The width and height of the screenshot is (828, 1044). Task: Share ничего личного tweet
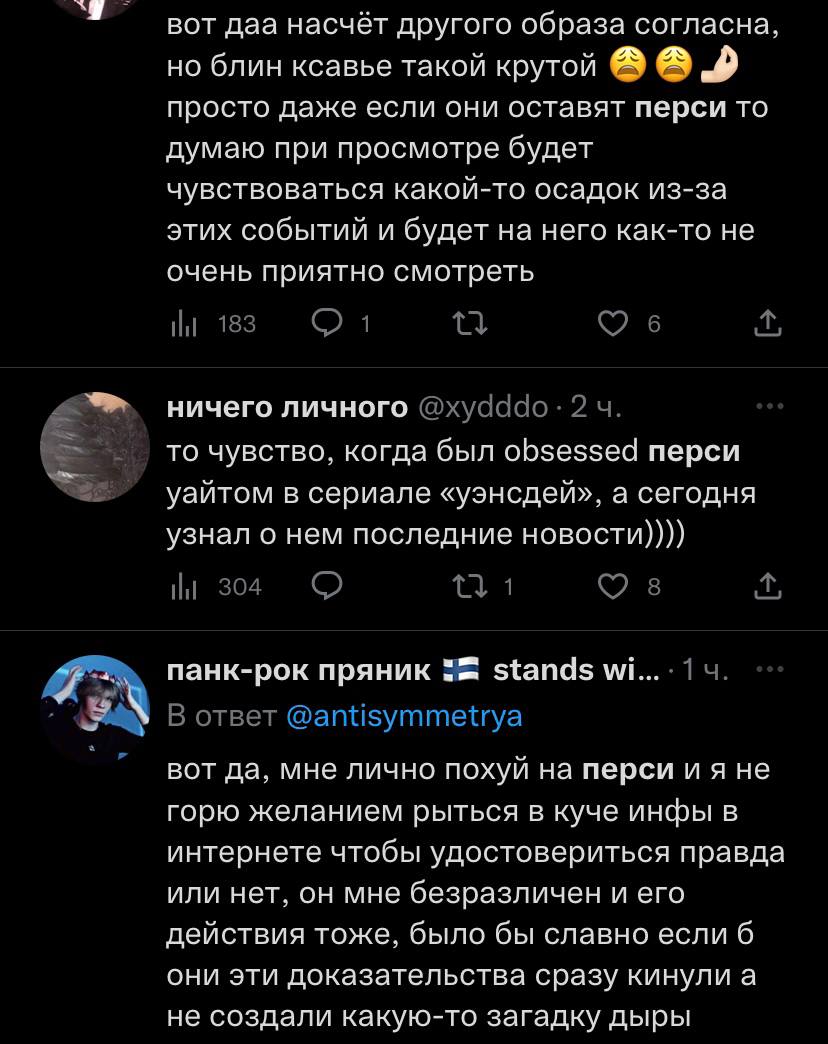[766, 586]
